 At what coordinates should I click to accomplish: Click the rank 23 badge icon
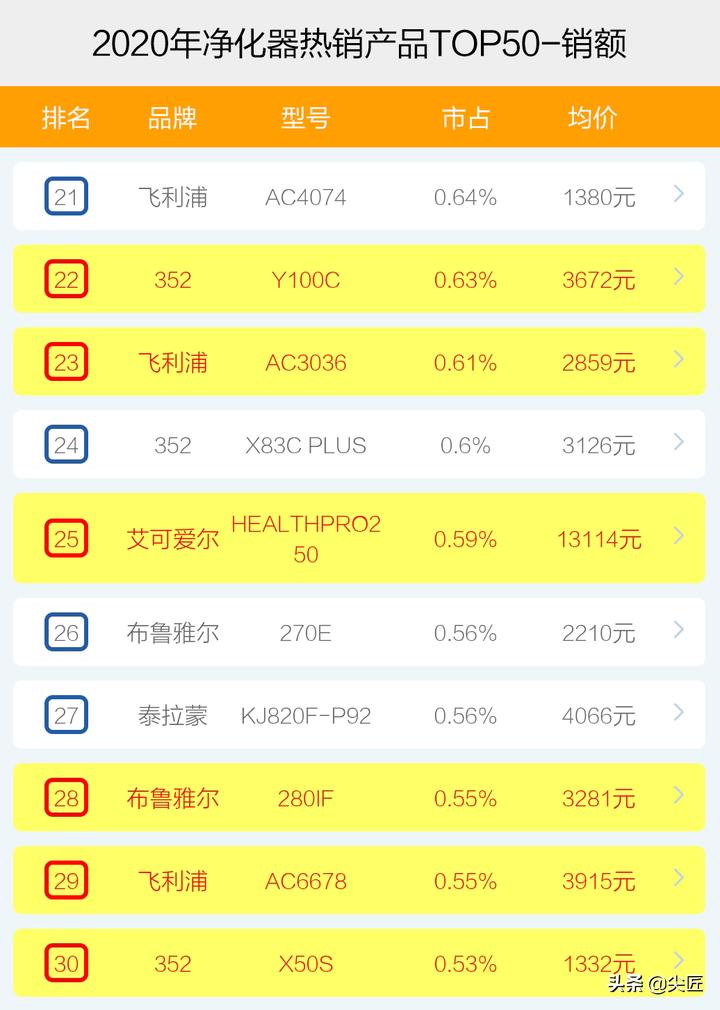(66, 362)
